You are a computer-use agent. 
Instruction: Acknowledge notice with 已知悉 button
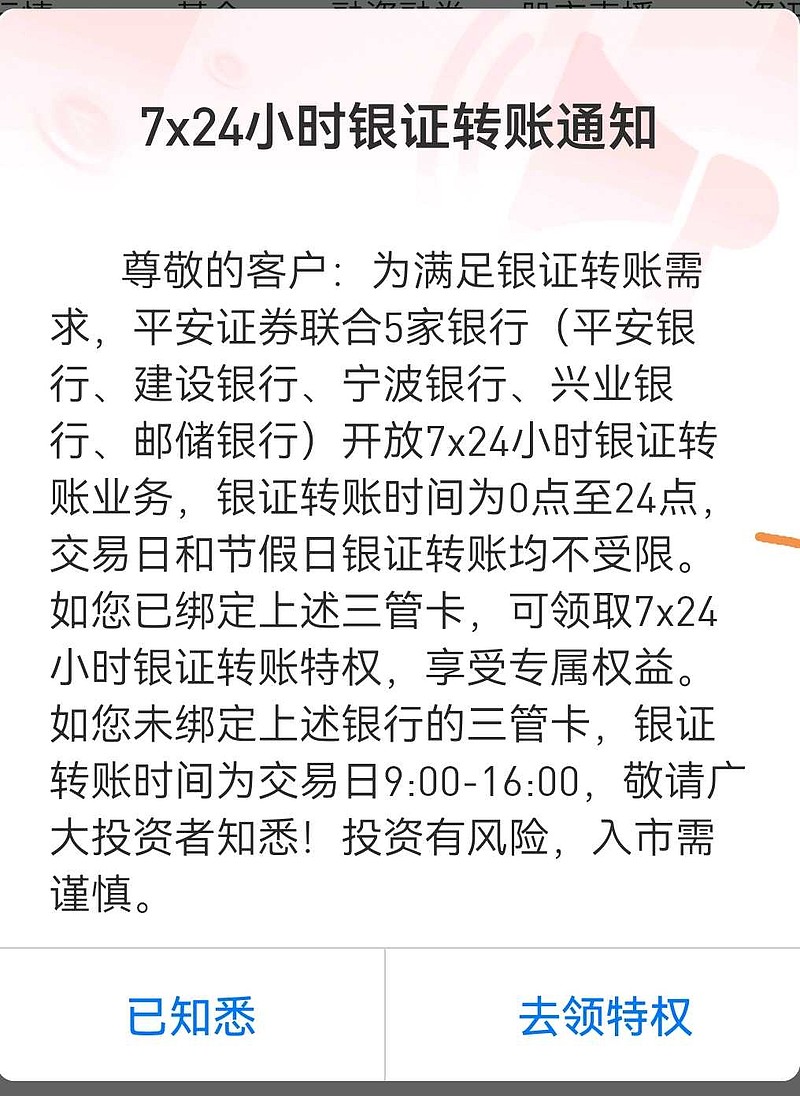[x=192, y=1016]
